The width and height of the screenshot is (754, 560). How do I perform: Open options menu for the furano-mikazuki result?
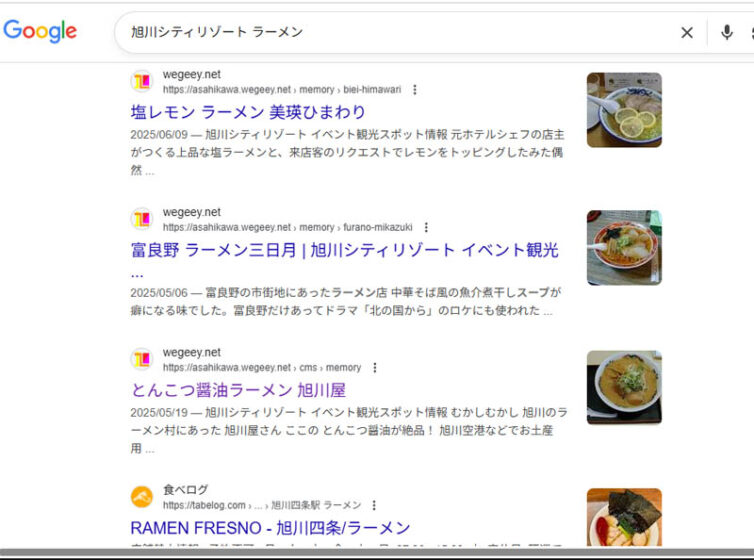pos(427,227)
